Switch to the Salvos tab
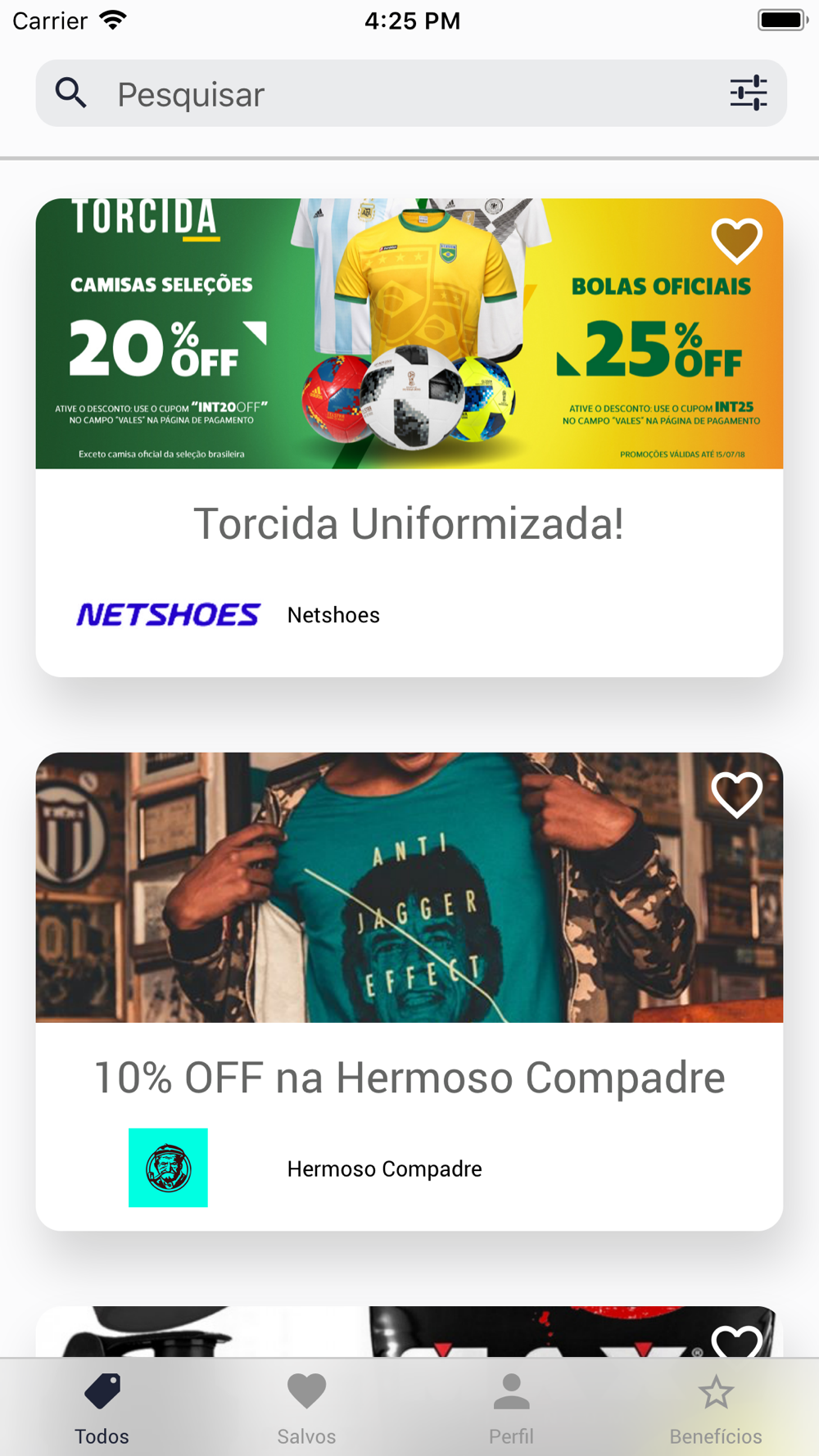Screen dimensions: 819x1456 coord(306,1409)
